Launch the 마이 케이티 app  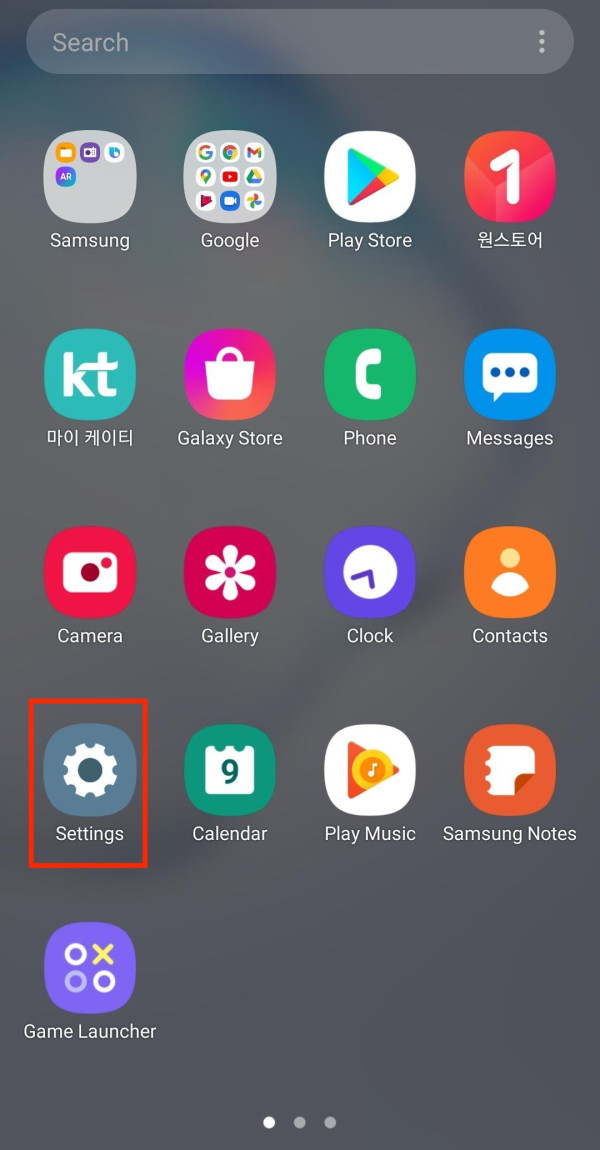click(x=90, y=375)
